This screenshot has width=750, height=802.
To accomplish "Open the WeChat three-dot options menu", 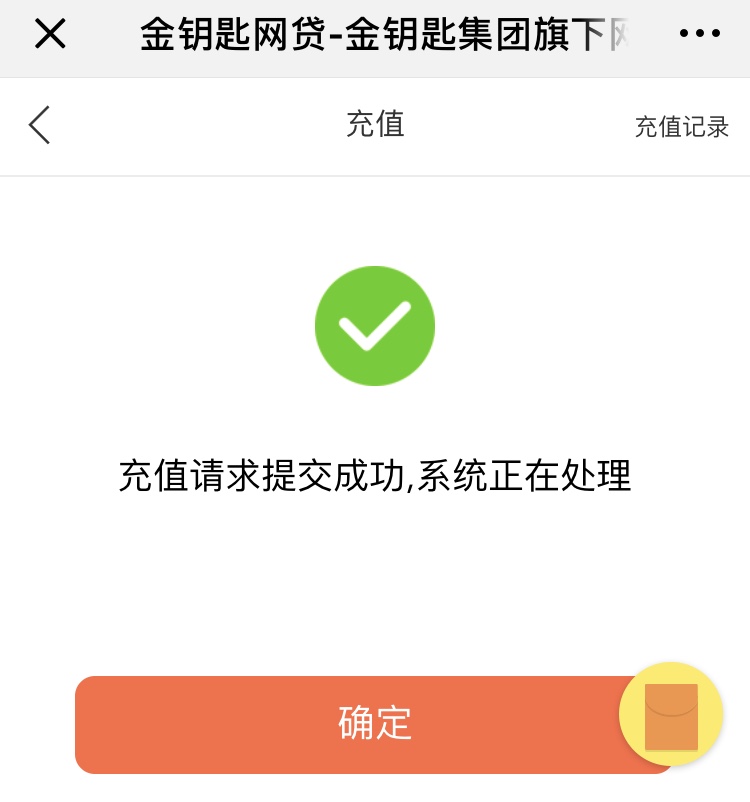I will (x=699, y=33).
